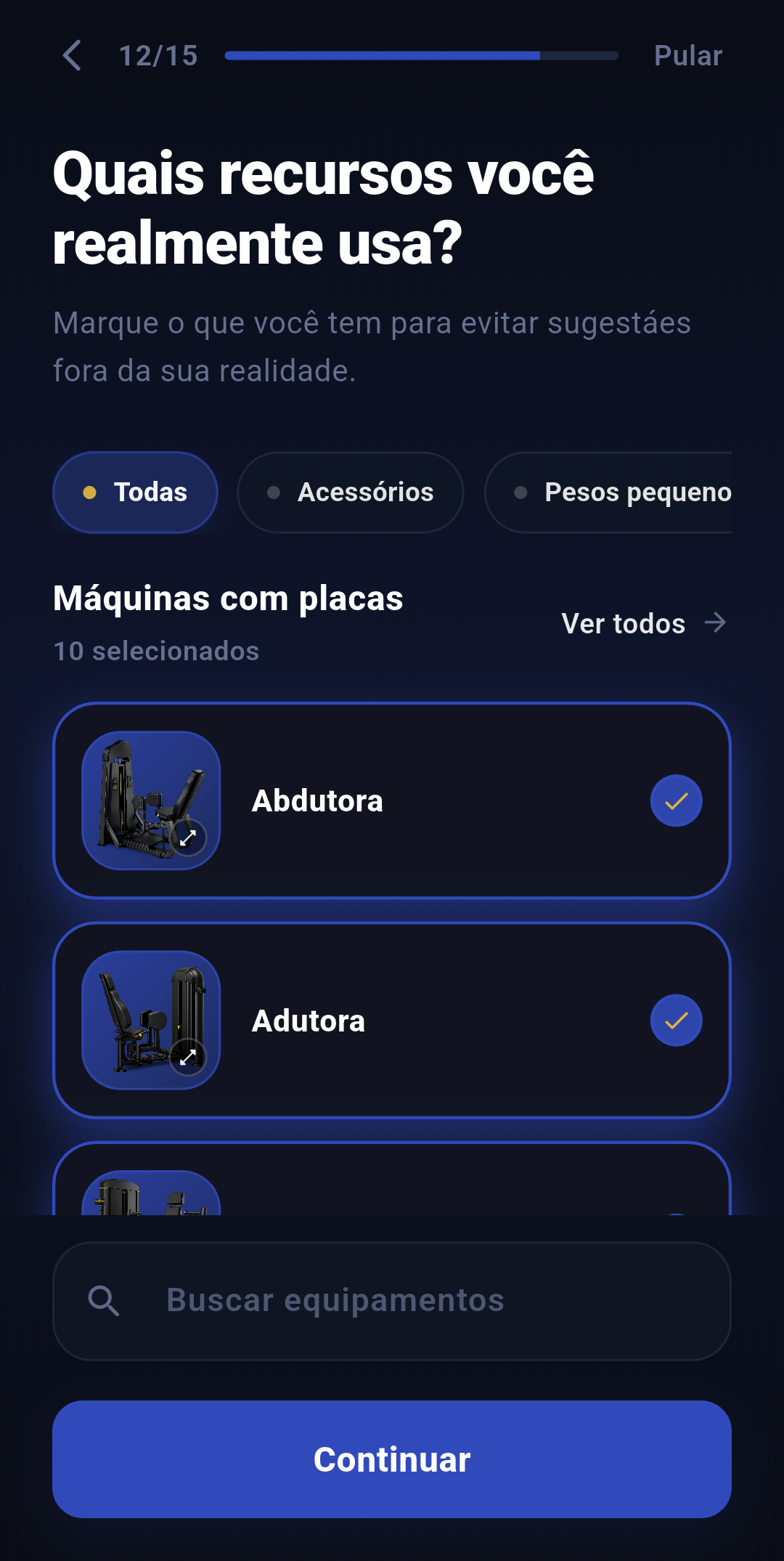Toggle the Todas filter chip

(135, 492)
